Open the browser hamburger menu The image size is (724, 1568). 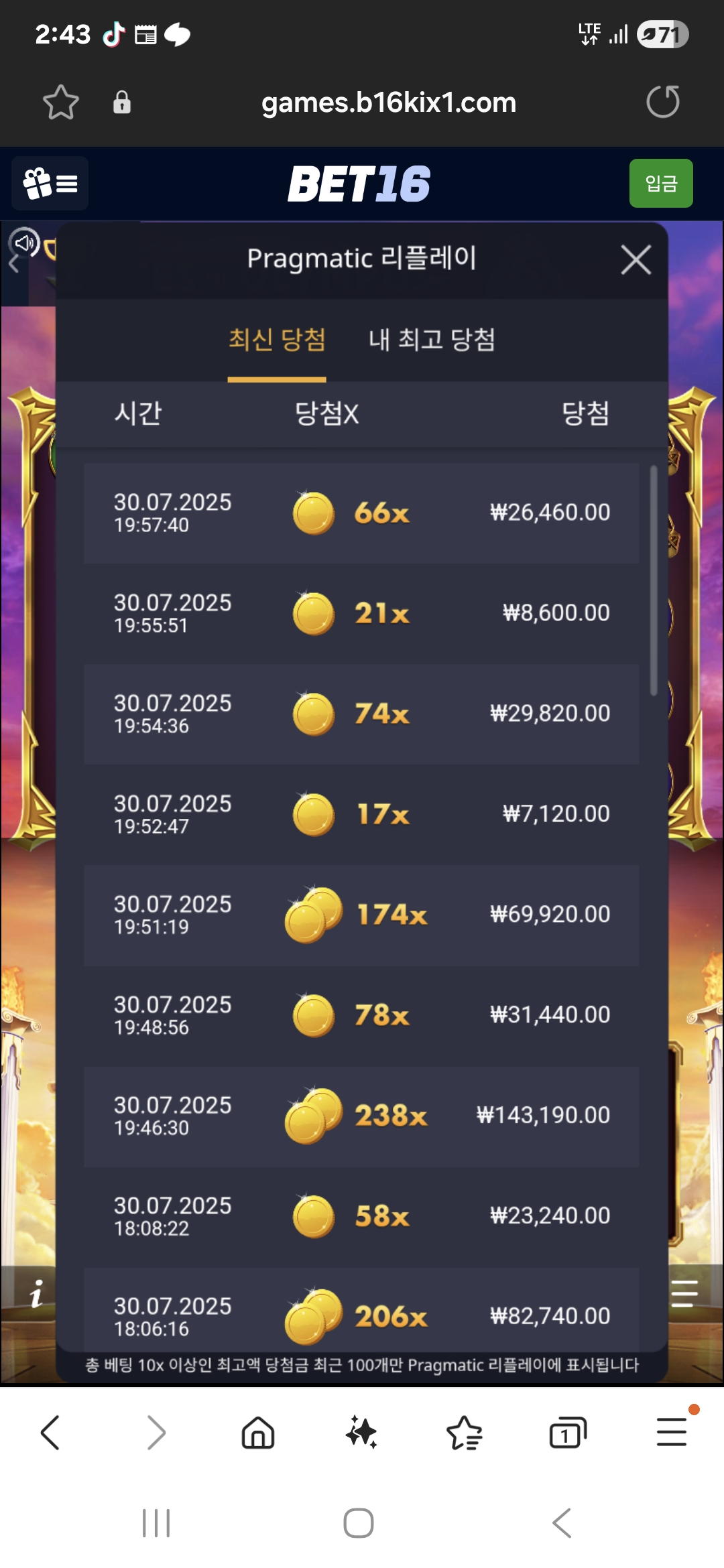(x=672, y=1433)
